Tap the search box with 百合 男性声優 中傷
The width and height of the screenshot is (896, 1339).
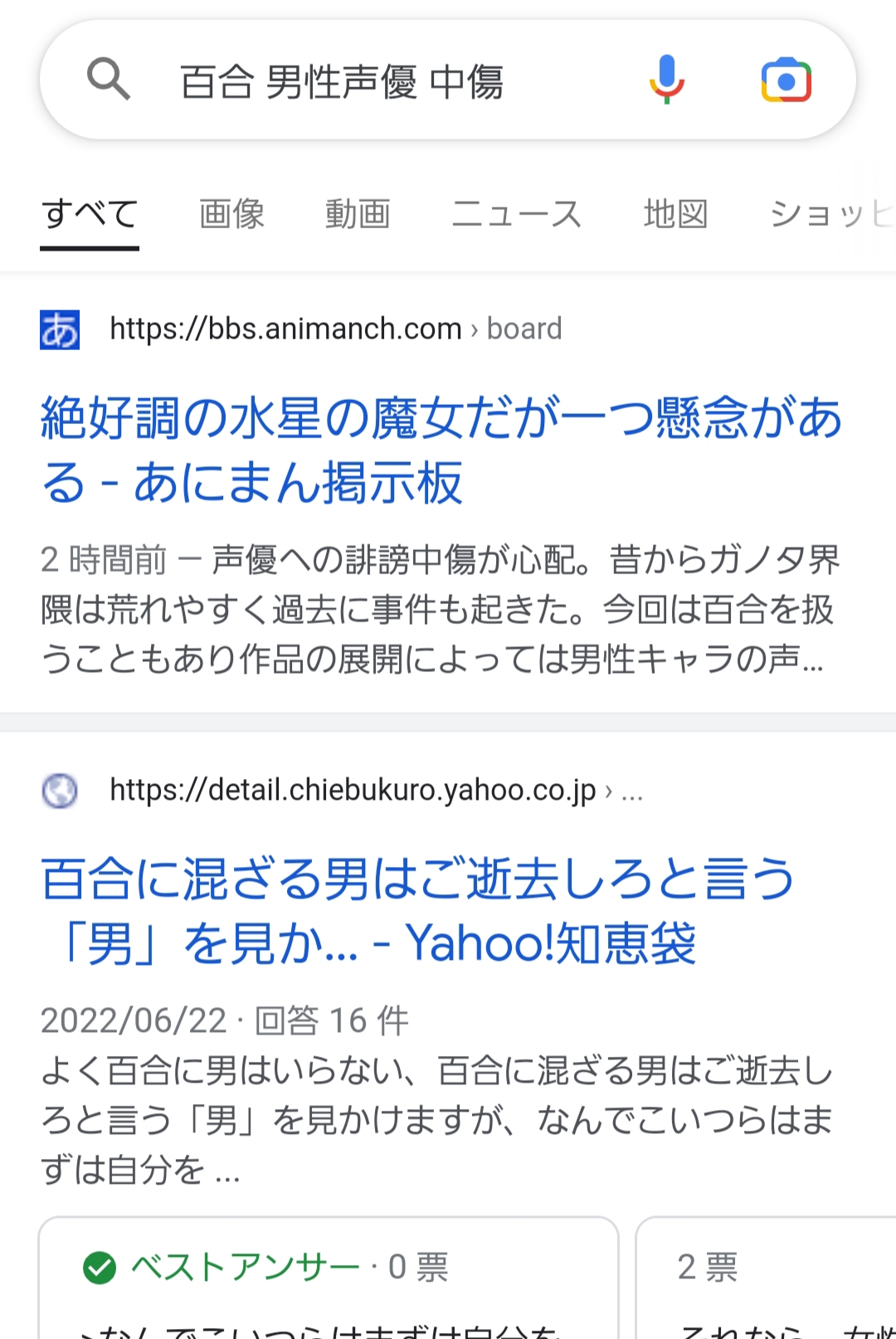(373, 81)
